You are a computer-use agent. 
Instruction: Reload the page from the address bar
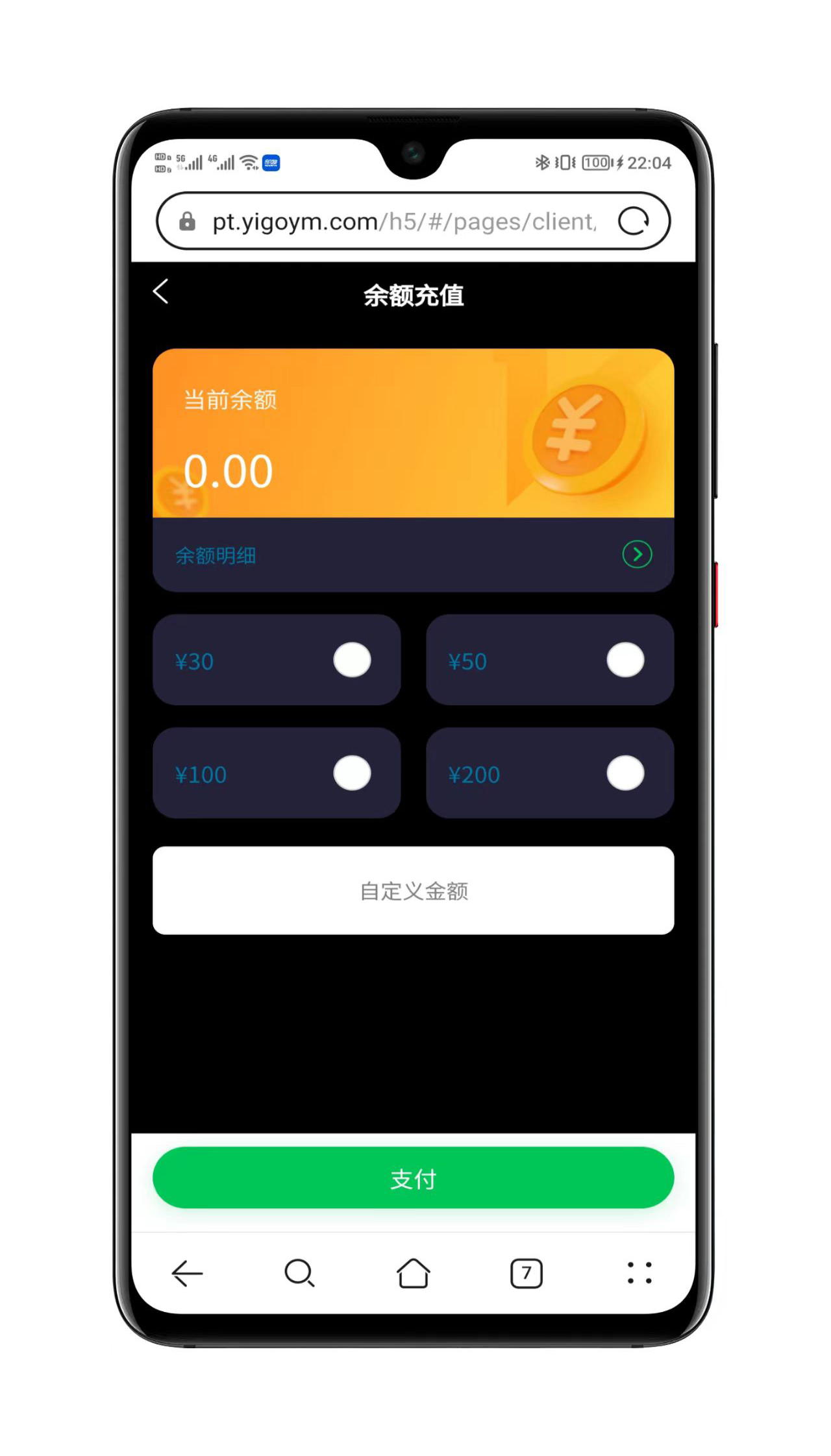pos(633,221)
